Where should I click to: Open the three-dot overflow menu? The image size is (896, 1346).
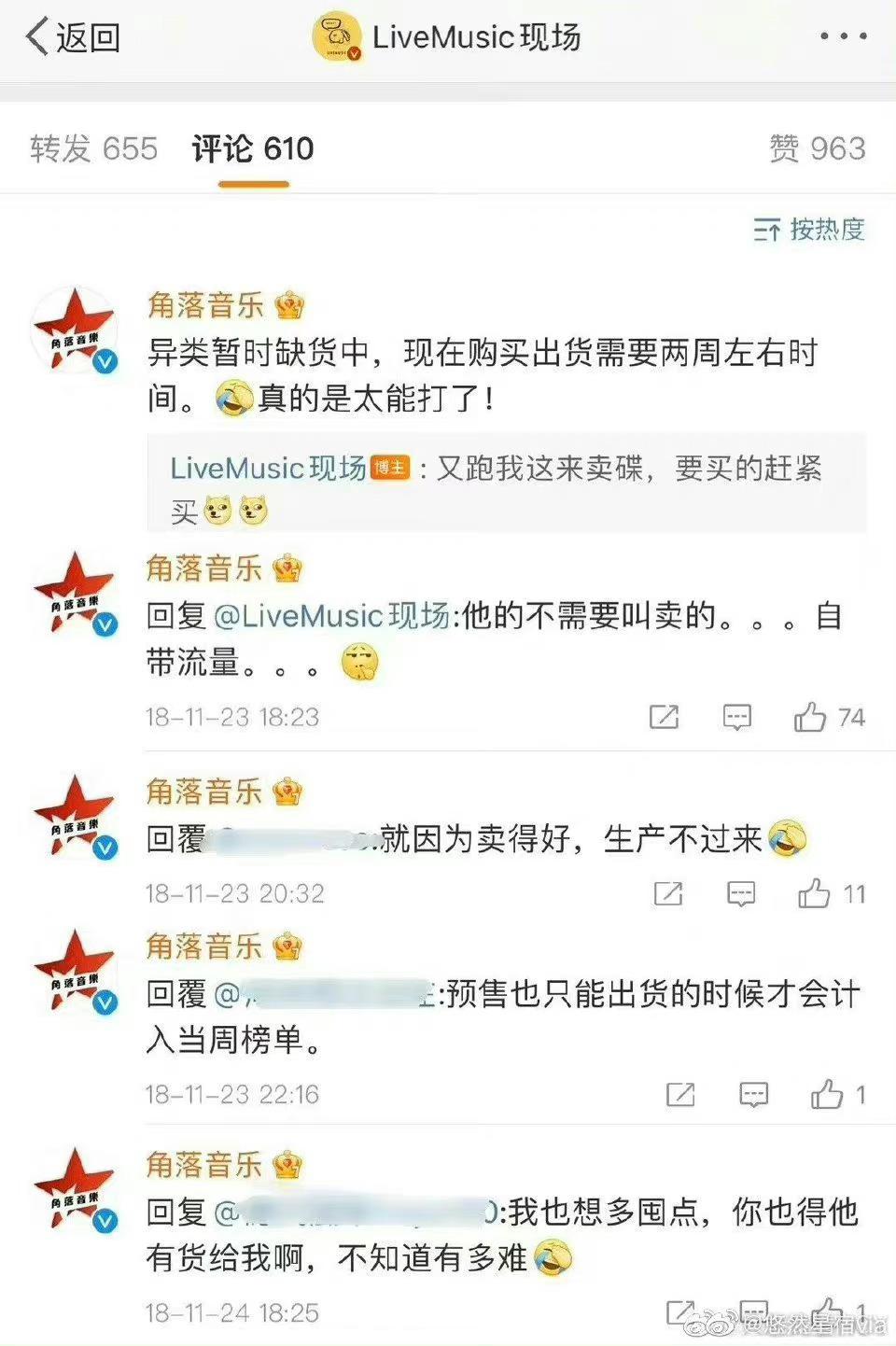[x=843, y=36]
